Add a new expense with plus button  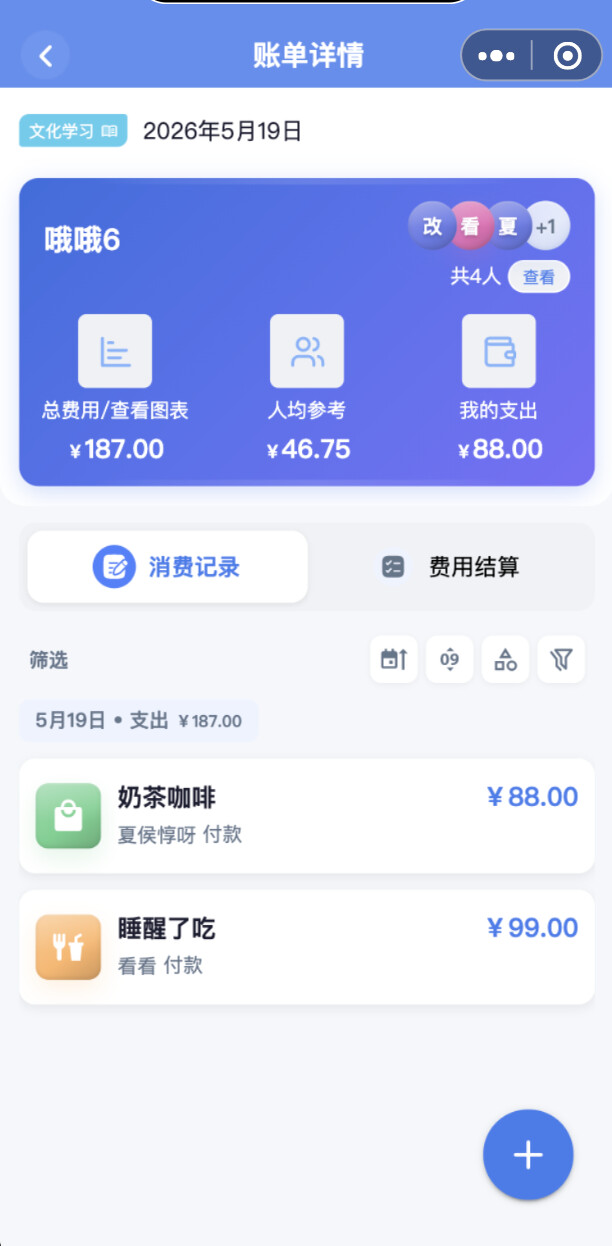tap(528, 1155)
